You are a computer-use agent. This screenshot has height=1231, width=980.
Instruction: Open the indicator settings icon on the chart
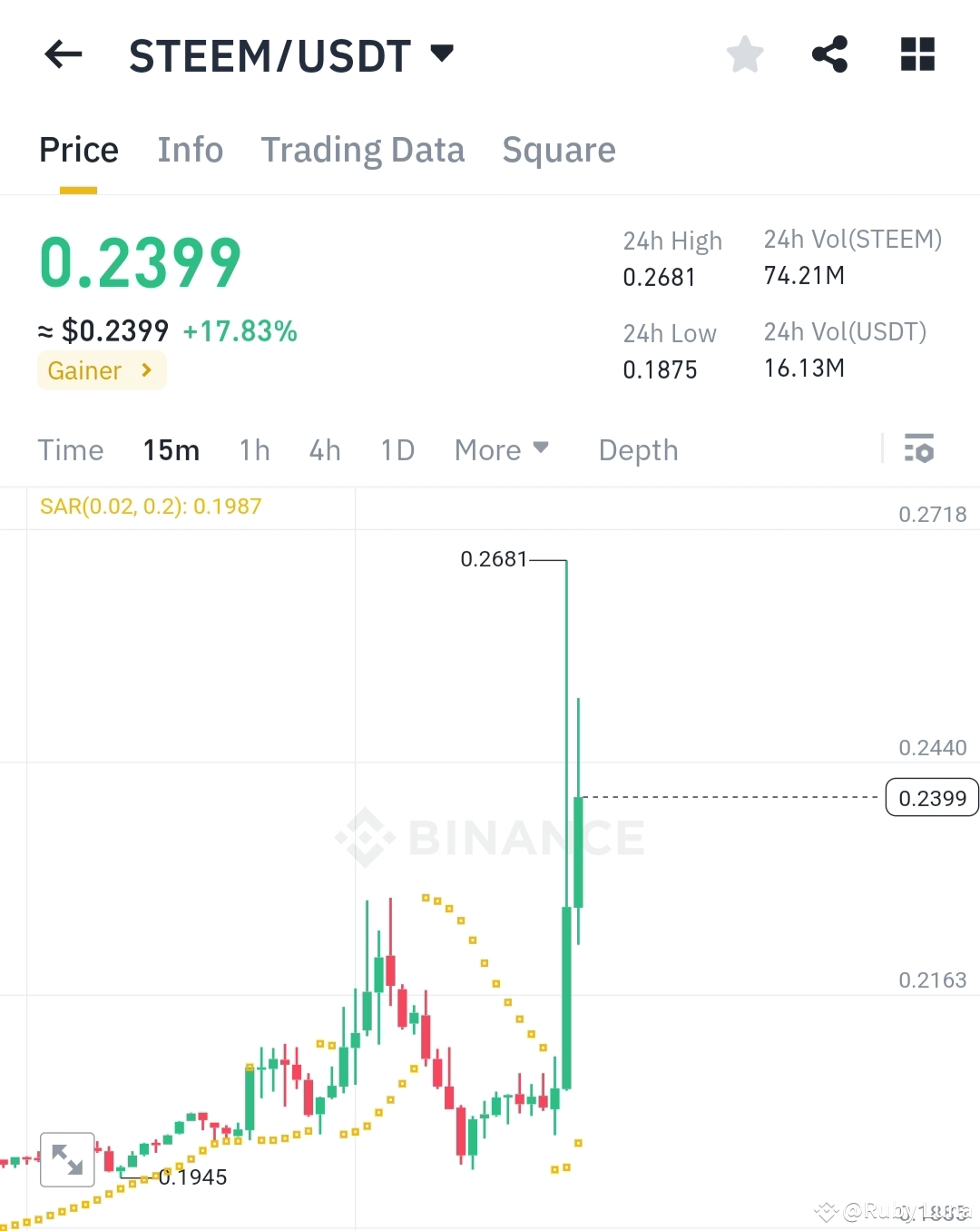click(919, 448)
